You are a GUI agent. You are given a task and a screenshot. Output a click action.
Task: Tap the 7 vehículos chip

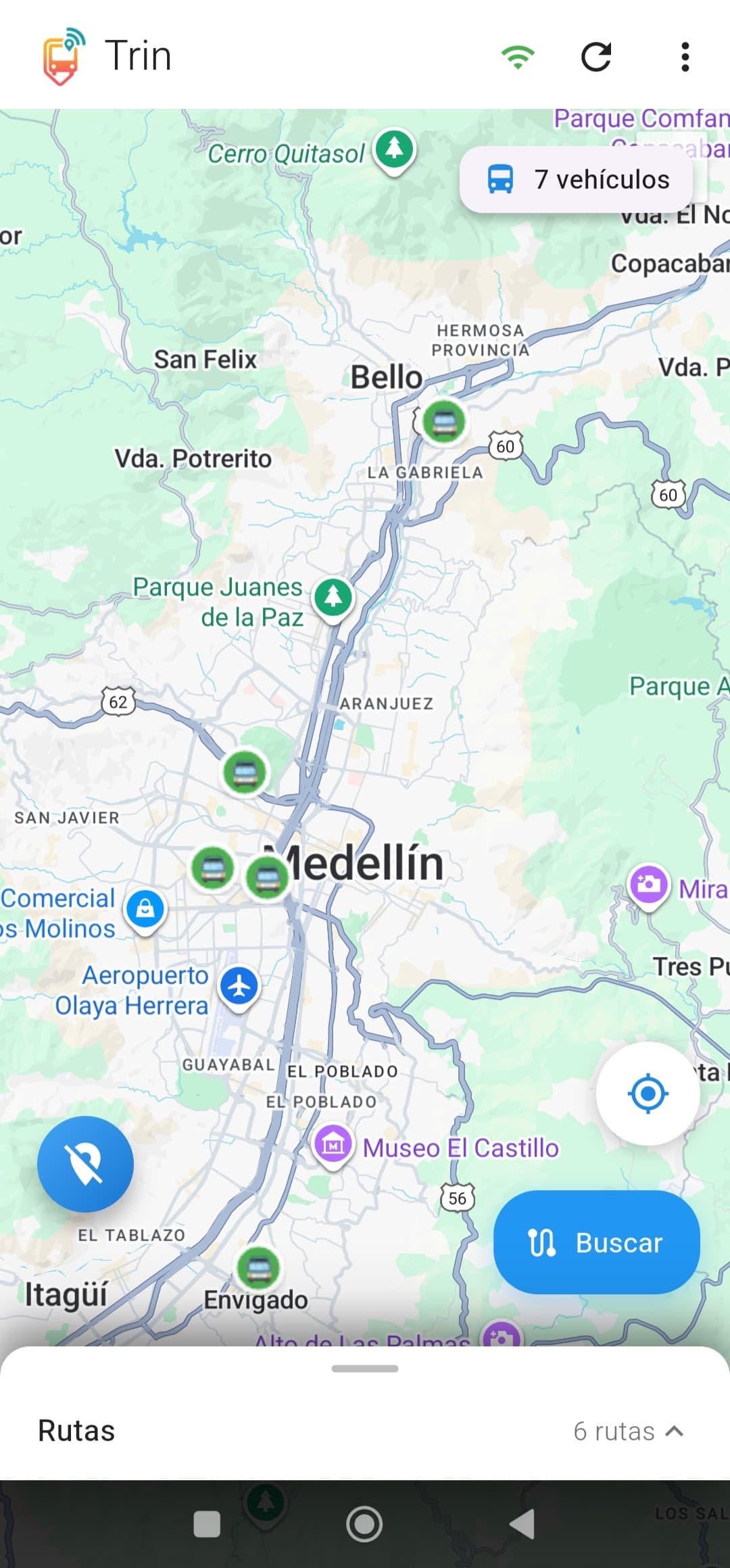tap(577, 180)
